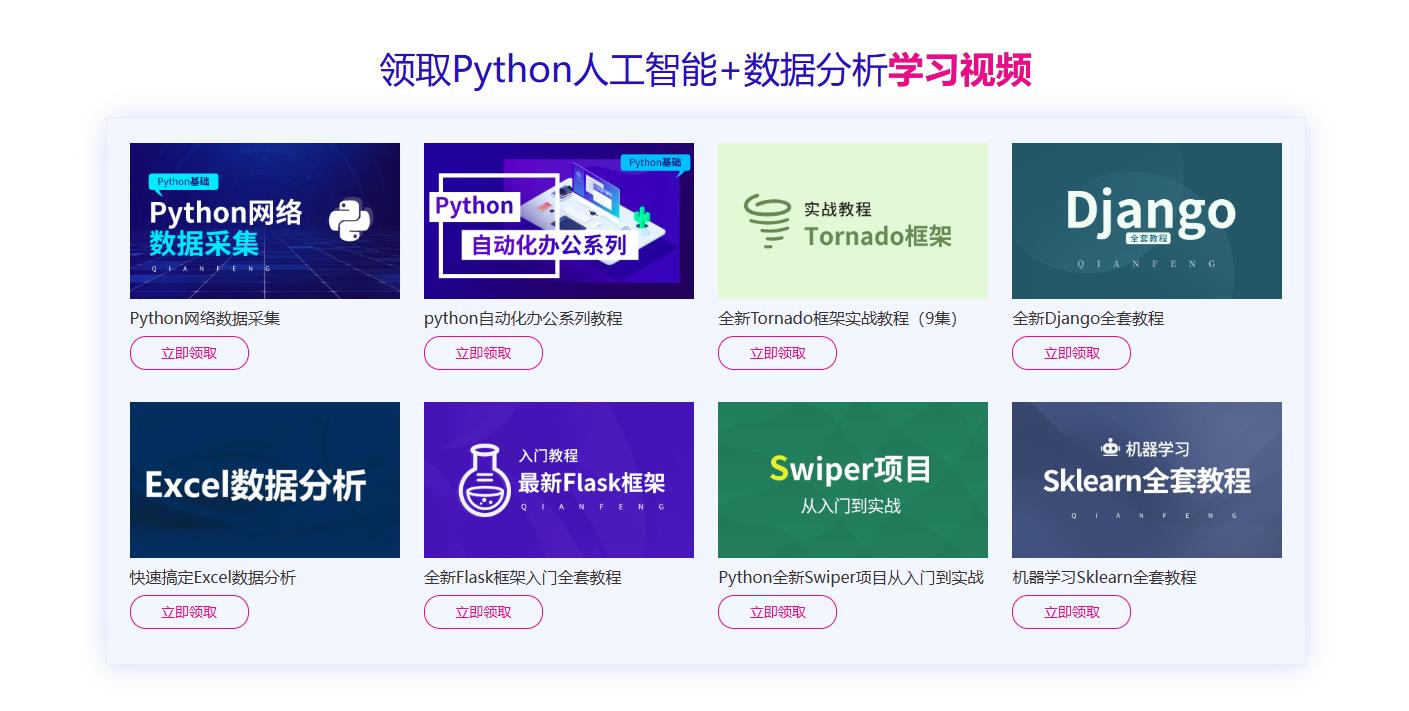This screenshot has height=711, width=1409.
Task: Open the Tornado框架 course thumbnail
Action: click(853, 221)
